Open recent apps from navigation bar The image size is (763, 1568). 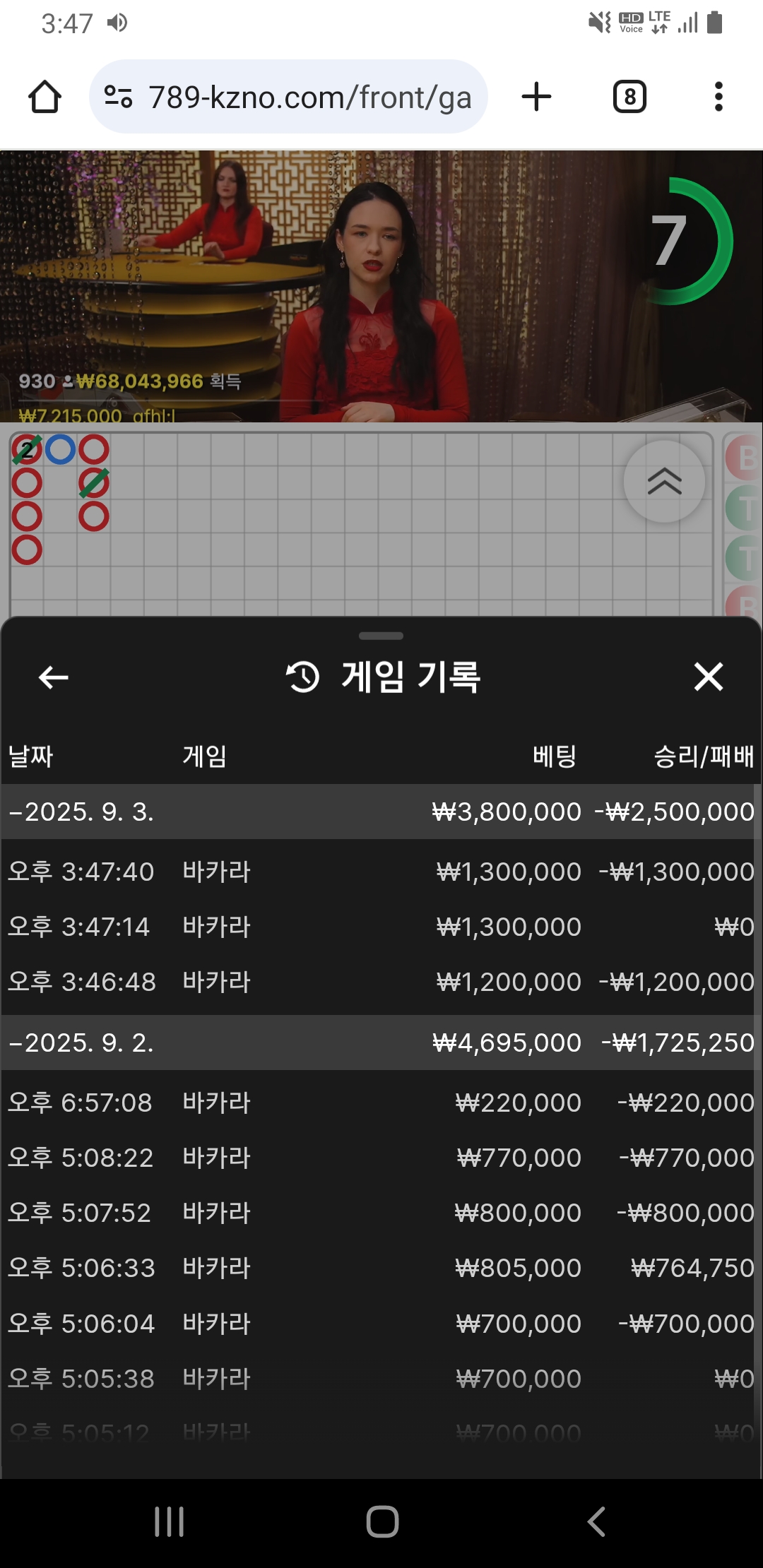(x=169, y=1521)
